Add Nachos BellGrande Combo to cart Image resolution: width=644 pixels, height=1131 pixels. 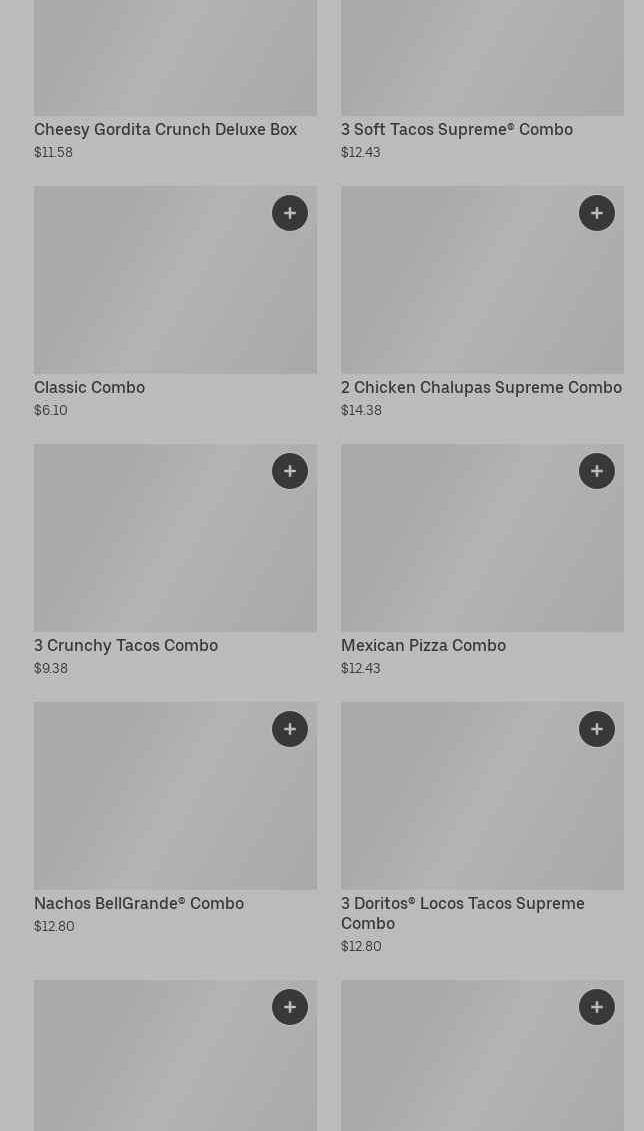pyautogui.click(x=290, y=729)
